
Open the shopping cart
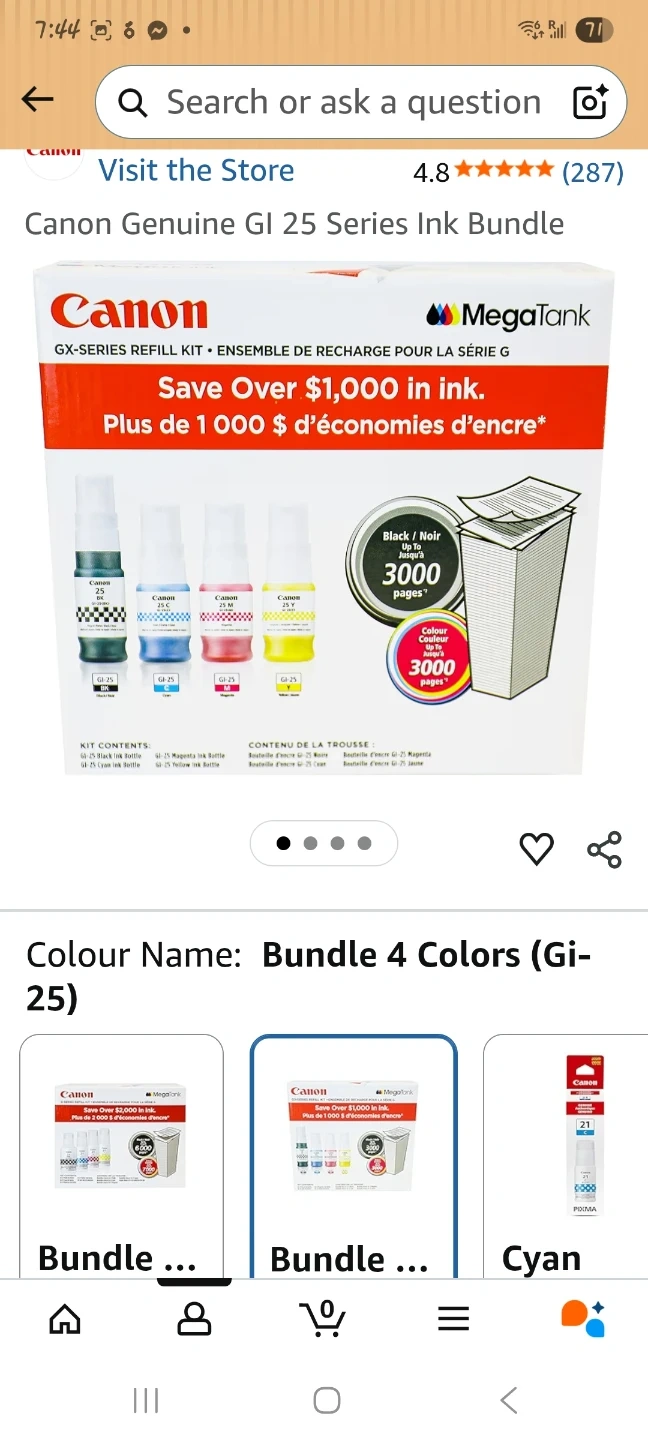[x=323, y=1319]
